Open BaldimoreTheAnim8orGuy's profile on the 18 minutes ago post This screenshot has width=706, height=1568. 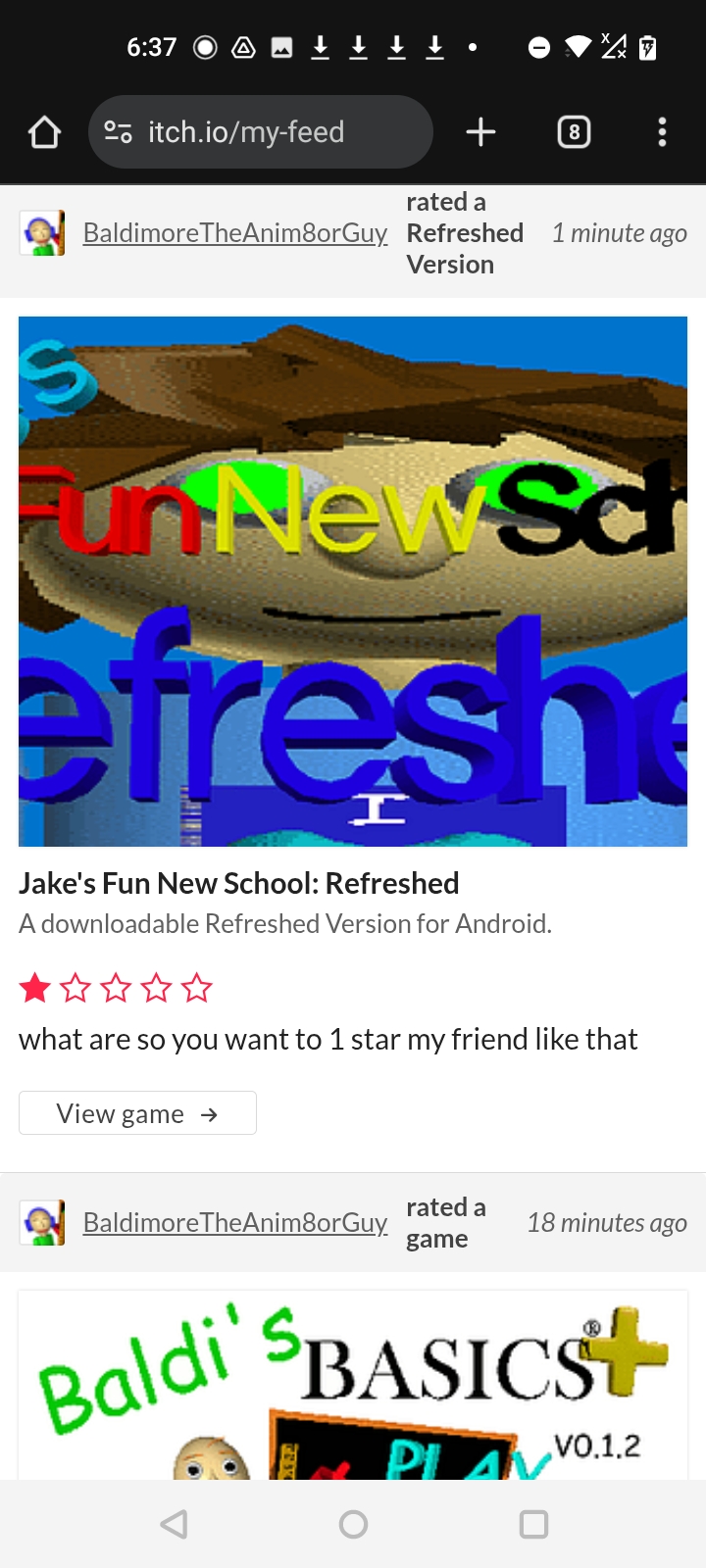click(x=235, y=1223)
